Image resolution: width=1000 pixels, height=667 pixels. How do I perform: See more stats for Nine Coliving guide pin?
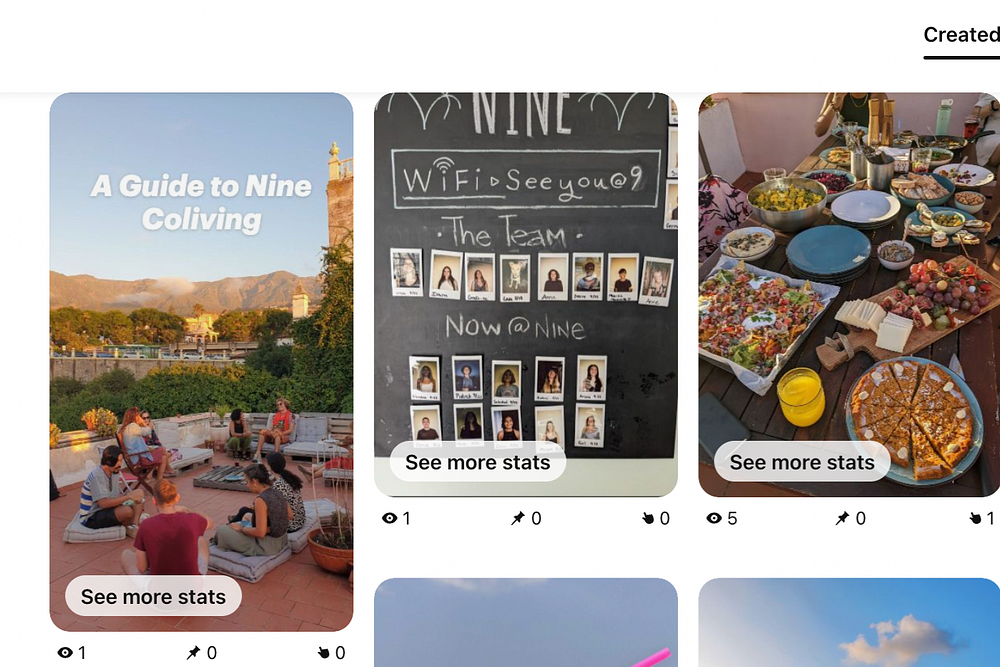tap(153, 597)
